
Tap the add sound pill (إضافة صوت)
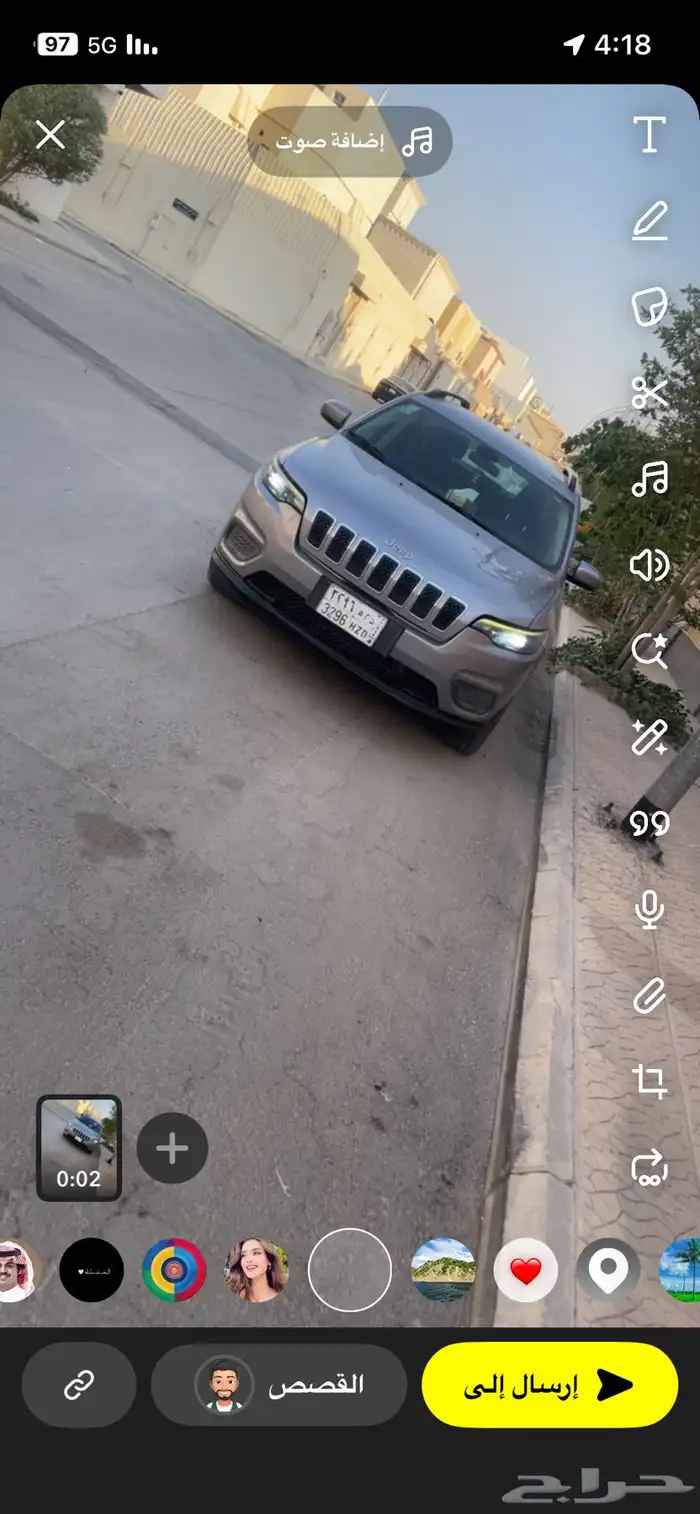(x=350, y=142)
